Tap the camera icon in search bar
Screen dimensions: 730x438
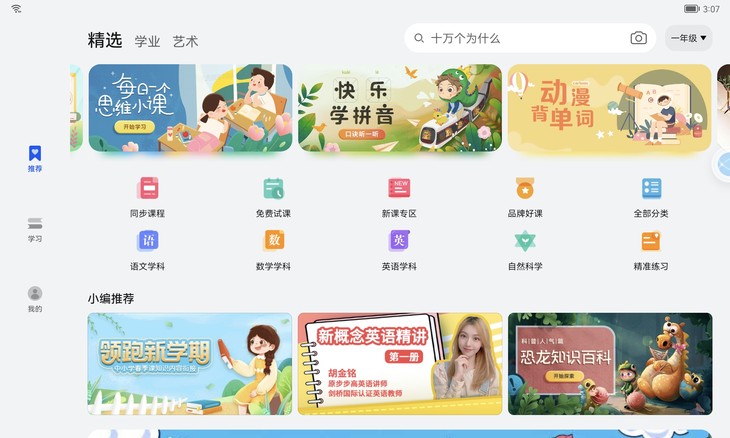[x=638, y=38]
